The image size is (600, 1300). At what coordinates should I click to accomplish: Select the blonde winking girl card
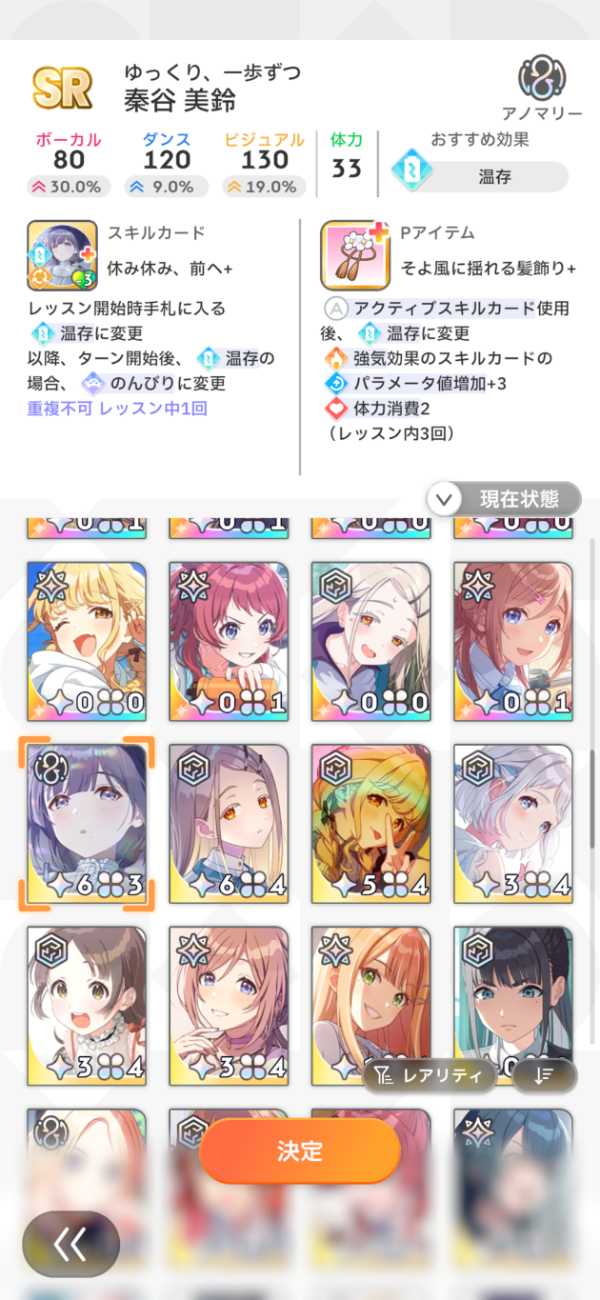86,640
